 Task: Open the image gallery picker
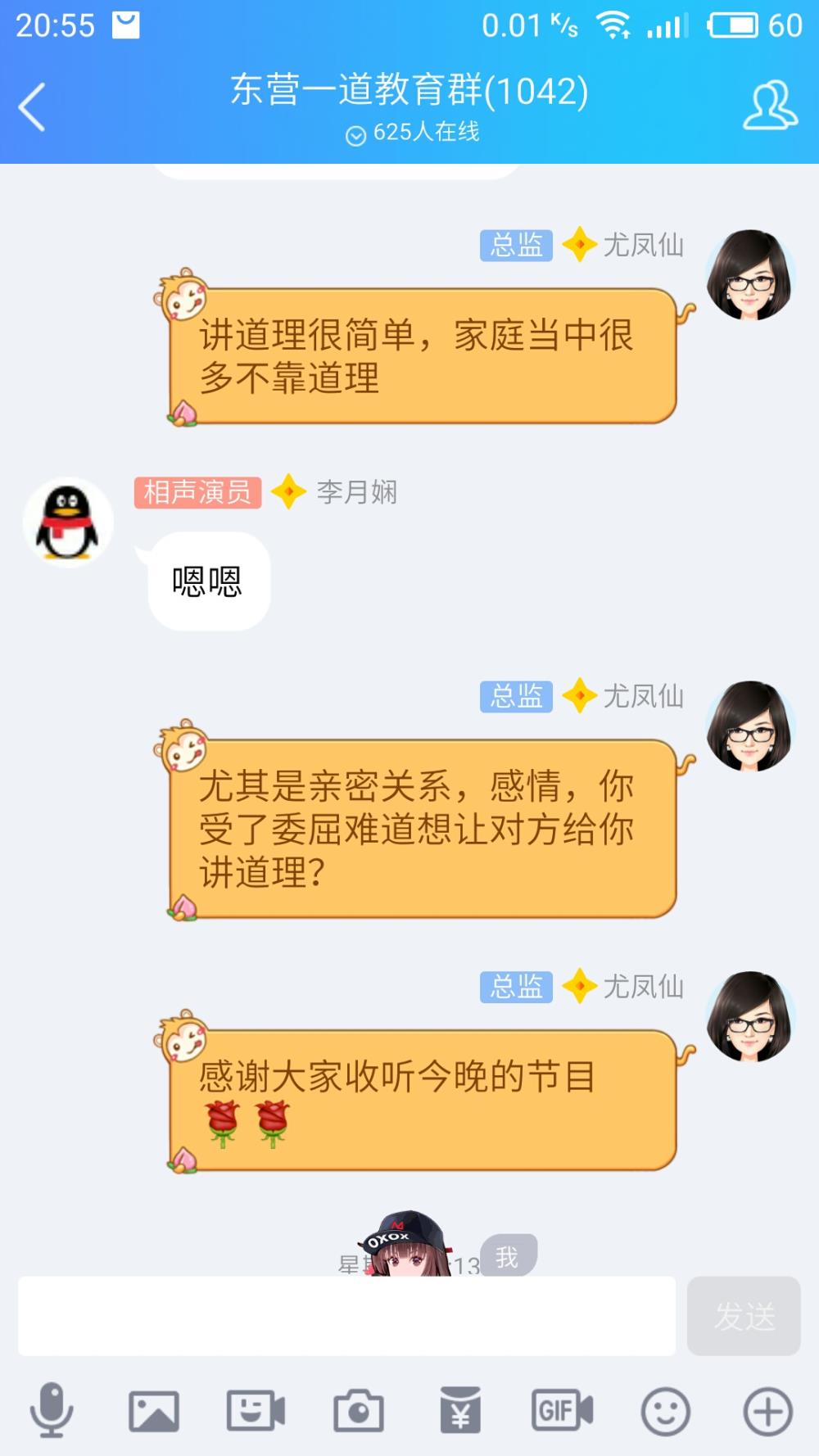[154, 1412]
